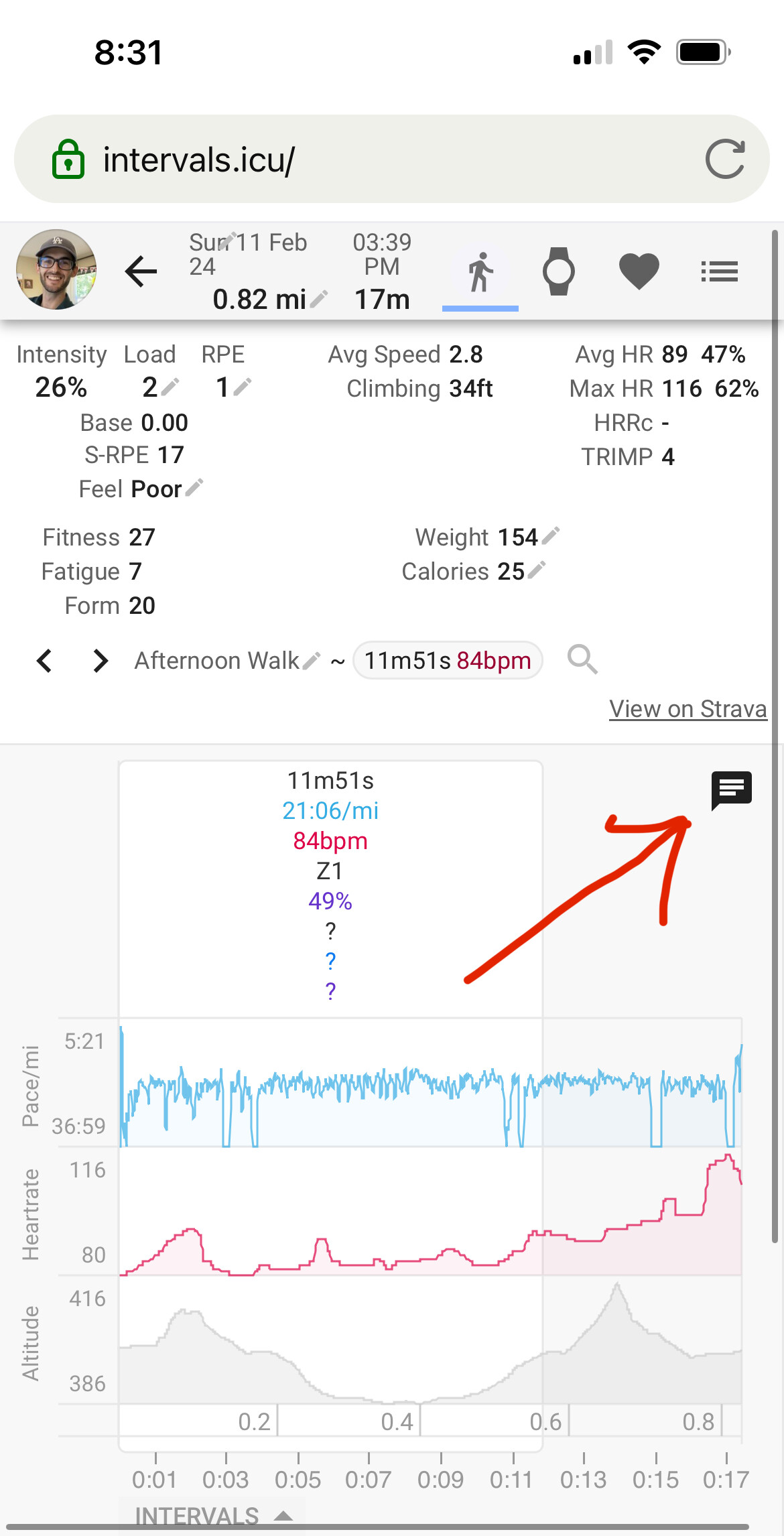
Task: Edit the Weight 154 value
Action: pos(551,535)
